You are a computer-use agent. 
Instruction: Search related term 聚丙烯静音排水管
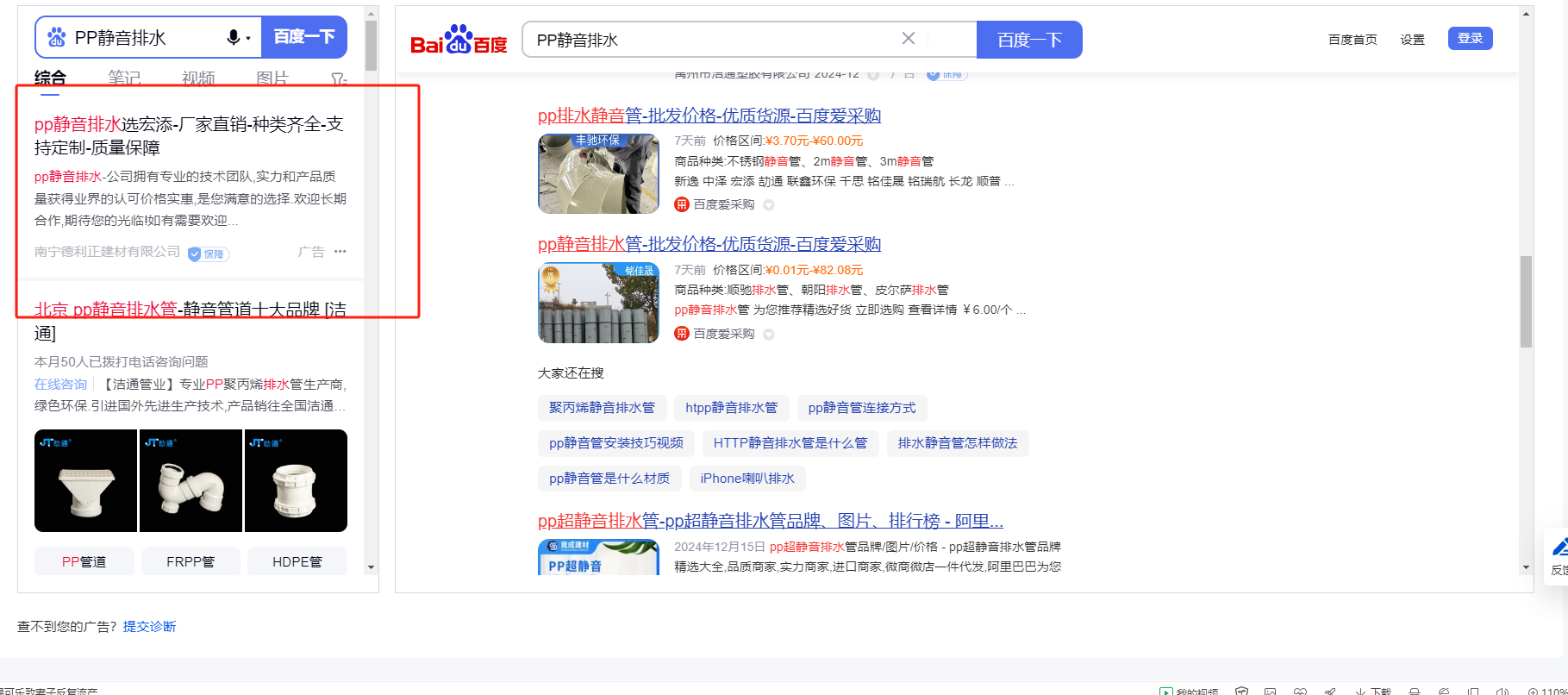pyautogui.click(x=602, y=408)
